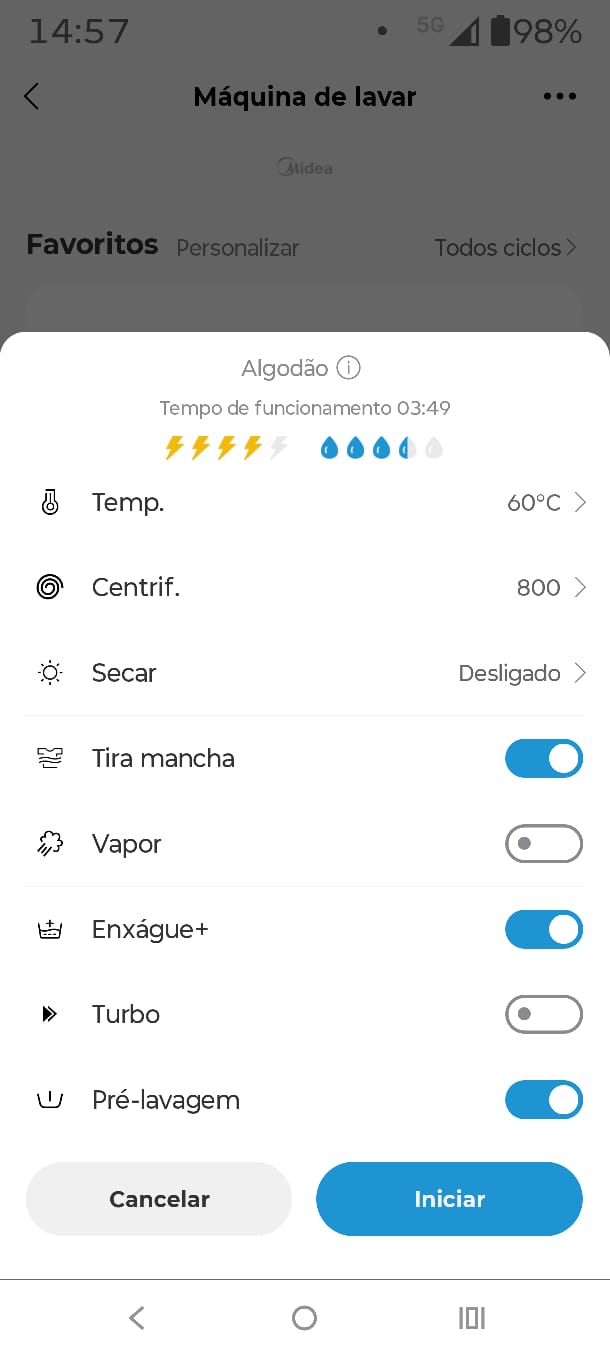Go to the home screen via system home button
This screenshot has height=1356, width=610.
point(304,1318)
